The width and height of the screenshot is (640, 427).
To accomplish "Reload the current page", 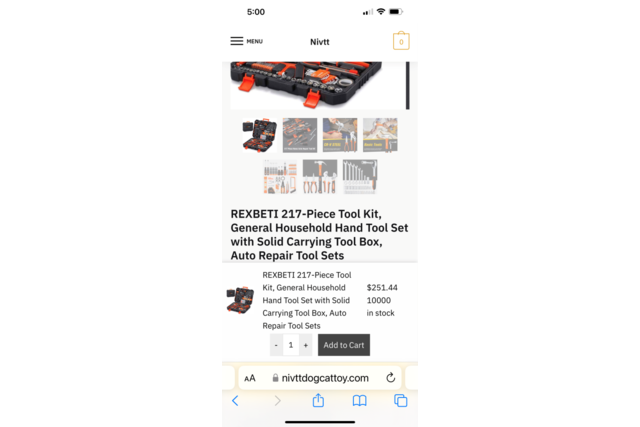I will click(x=390, y=378).
